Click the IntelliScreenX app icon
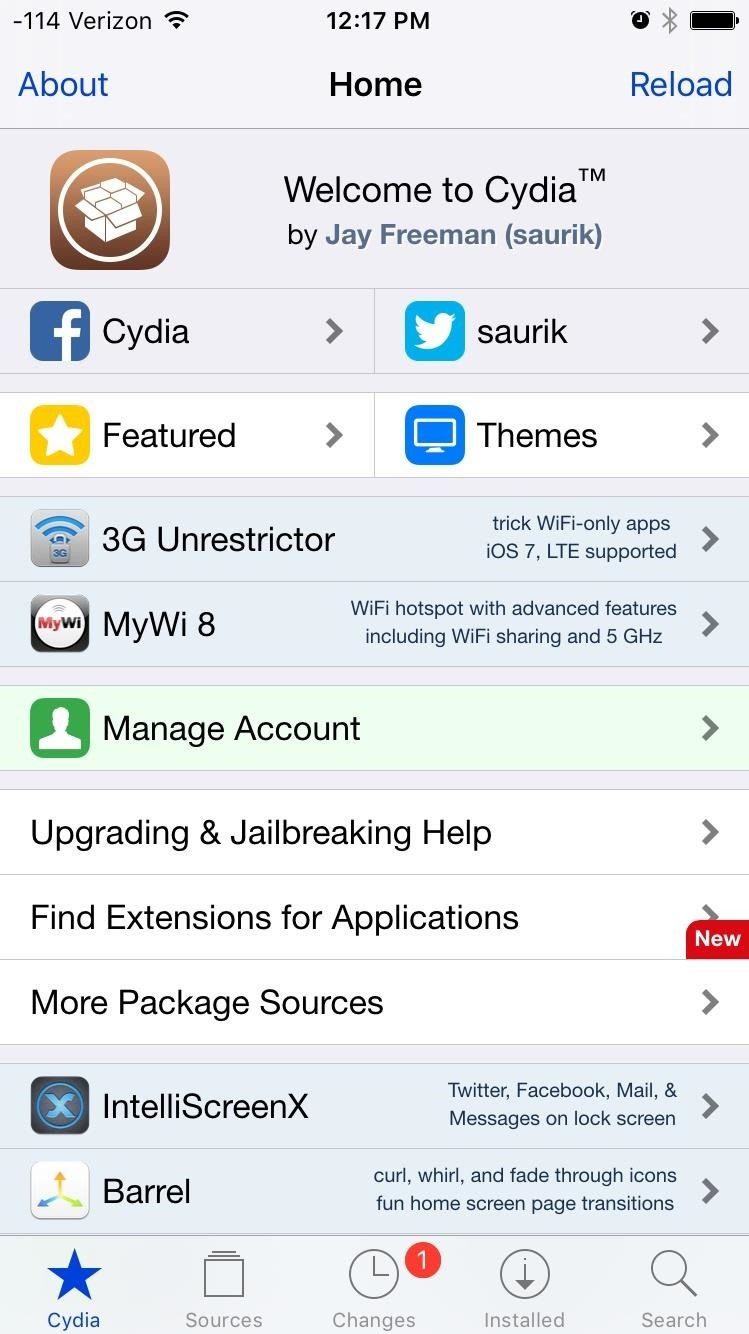This screenshot has height=1334, width=749. [x=60, y=1105]
